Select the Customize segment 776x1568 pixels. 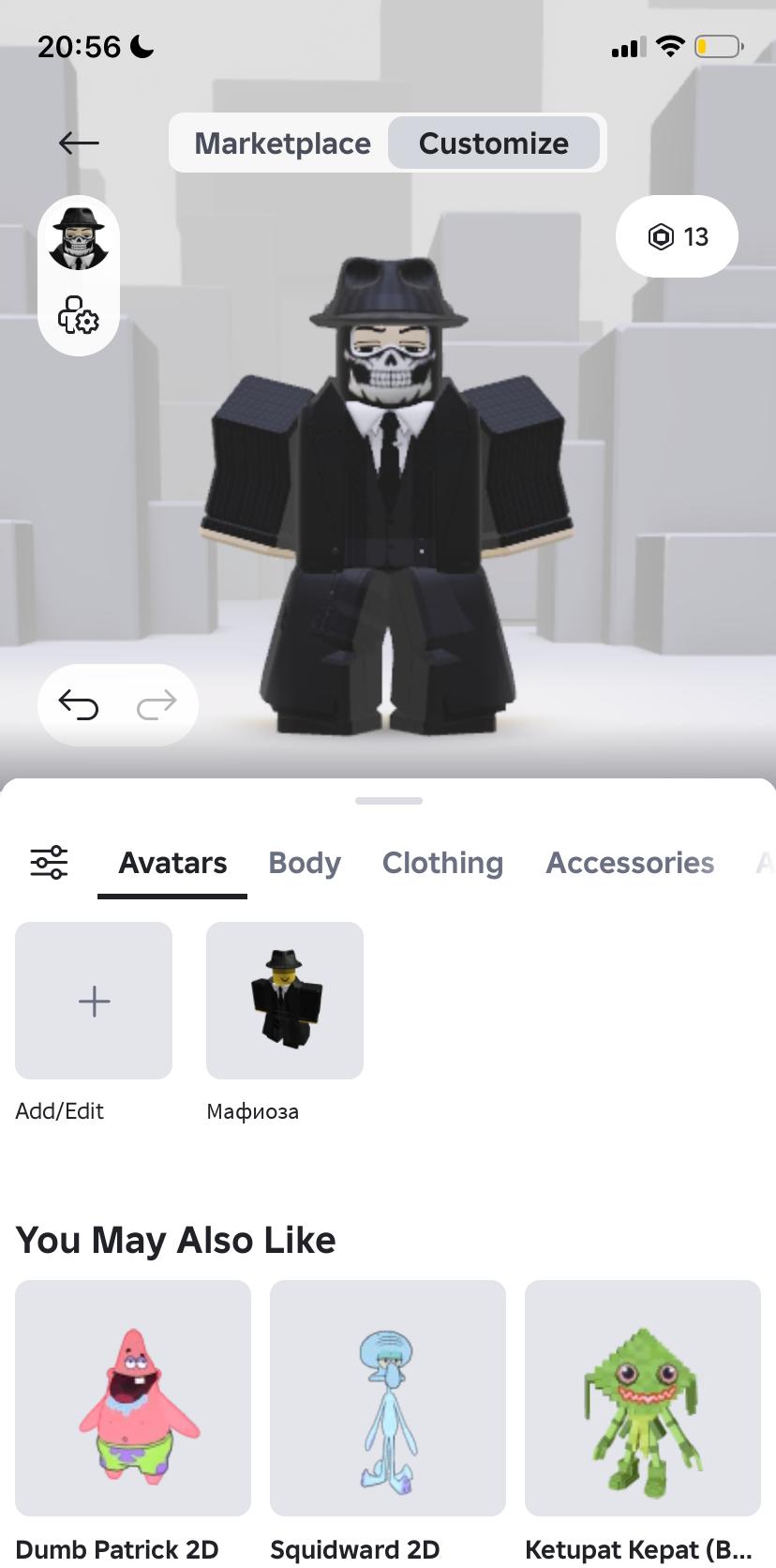pos(493,143)
